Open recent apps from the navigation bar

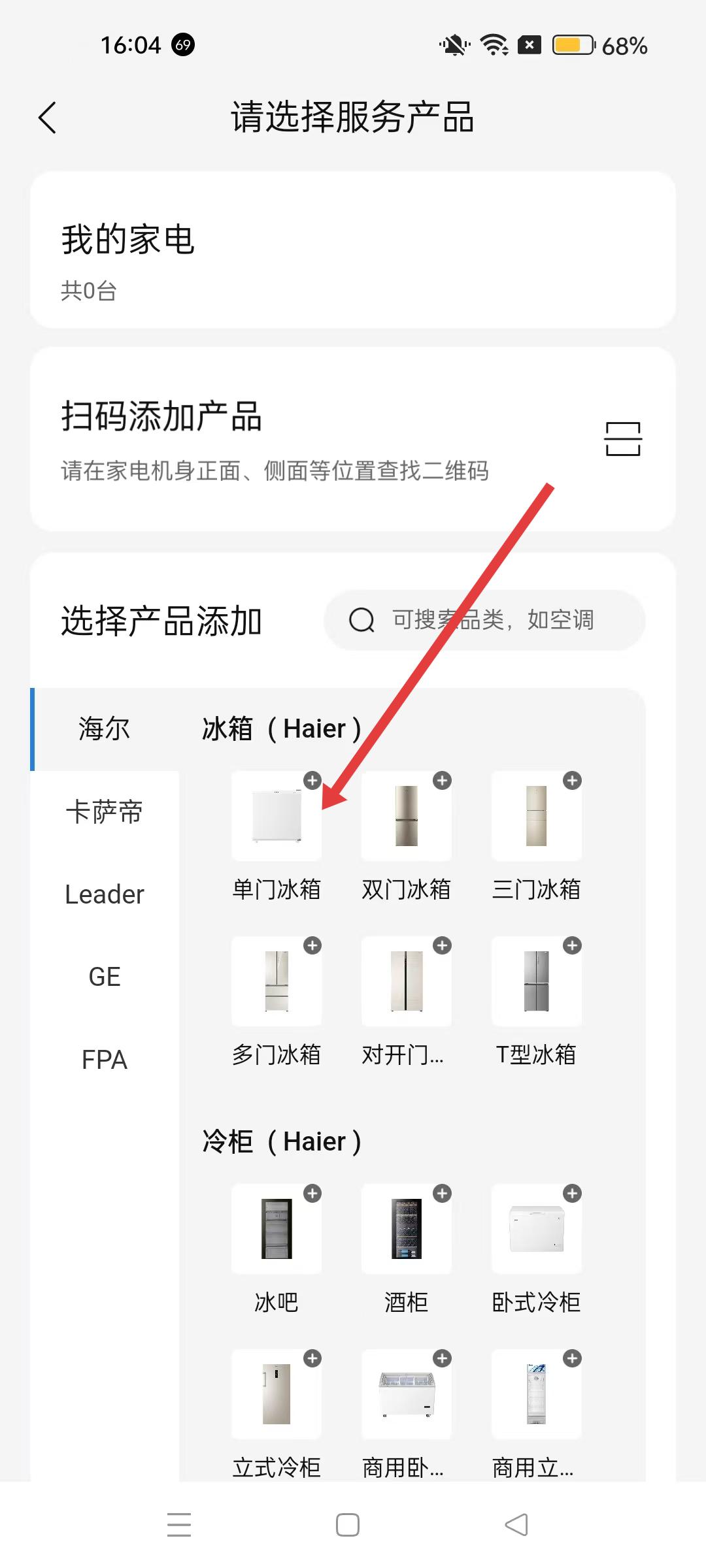click(178, 1524)
